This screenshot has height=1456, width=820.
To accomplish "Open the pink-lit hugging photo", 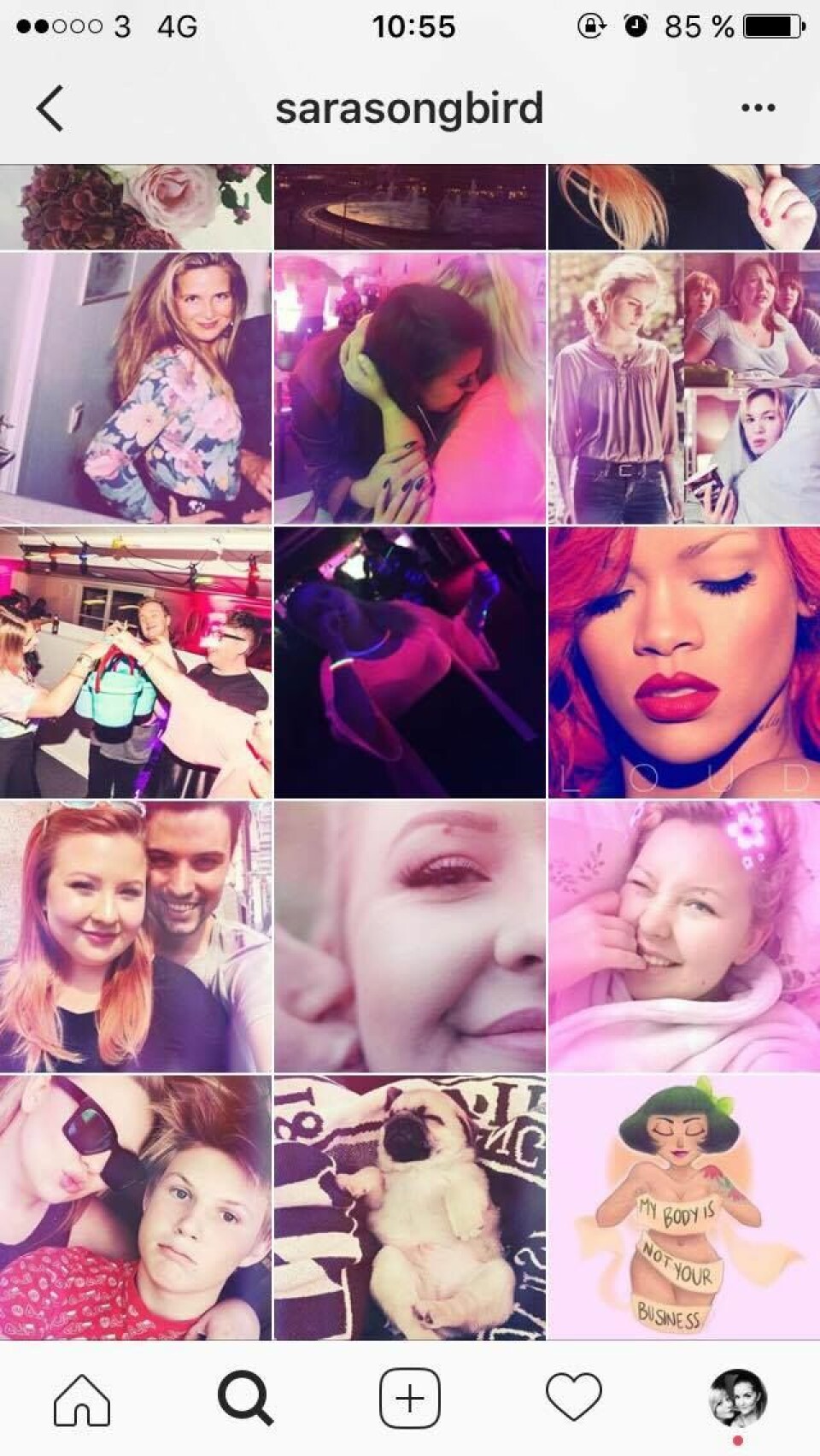I will point(410,388).
